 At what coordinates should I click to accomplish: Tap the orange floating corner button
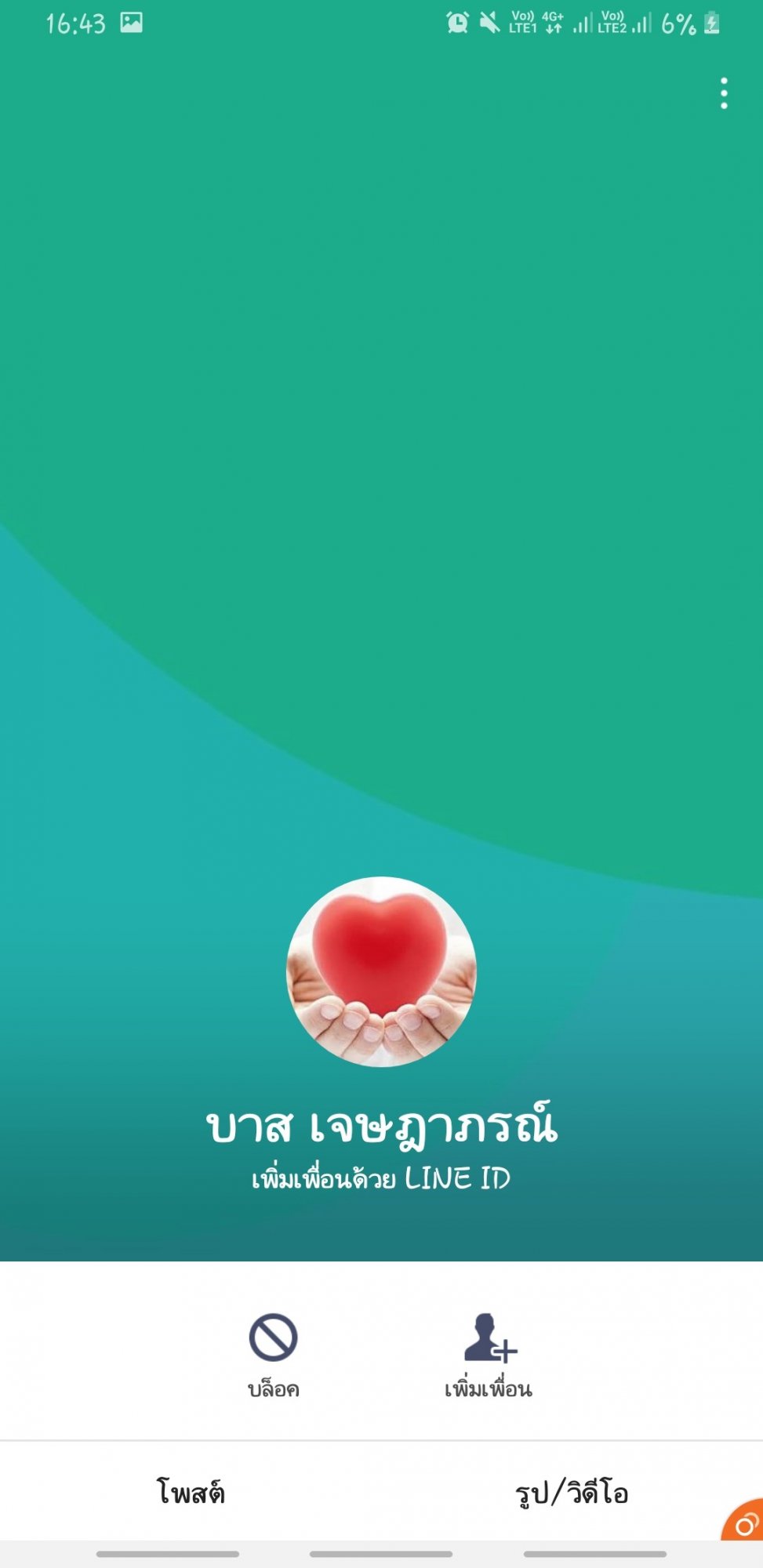(x=743, y=1520)
